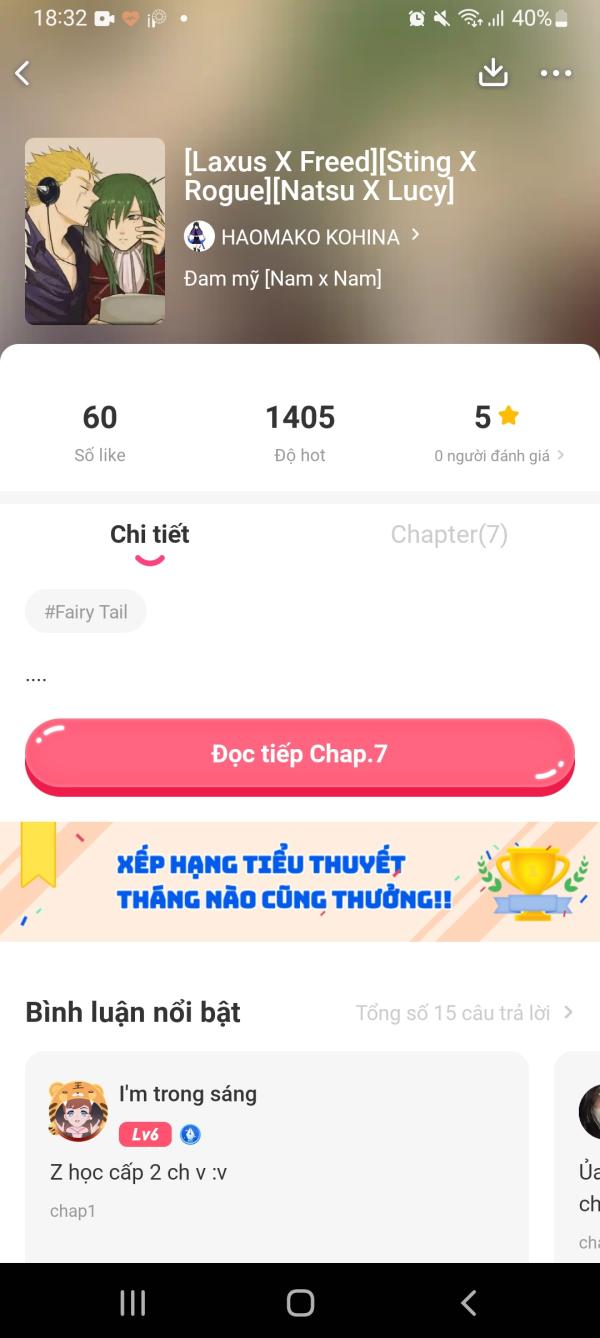The height and width of the screenshot is (1338, 600).
Task: Go back using the top-left arrow
Action: (23, 73)
